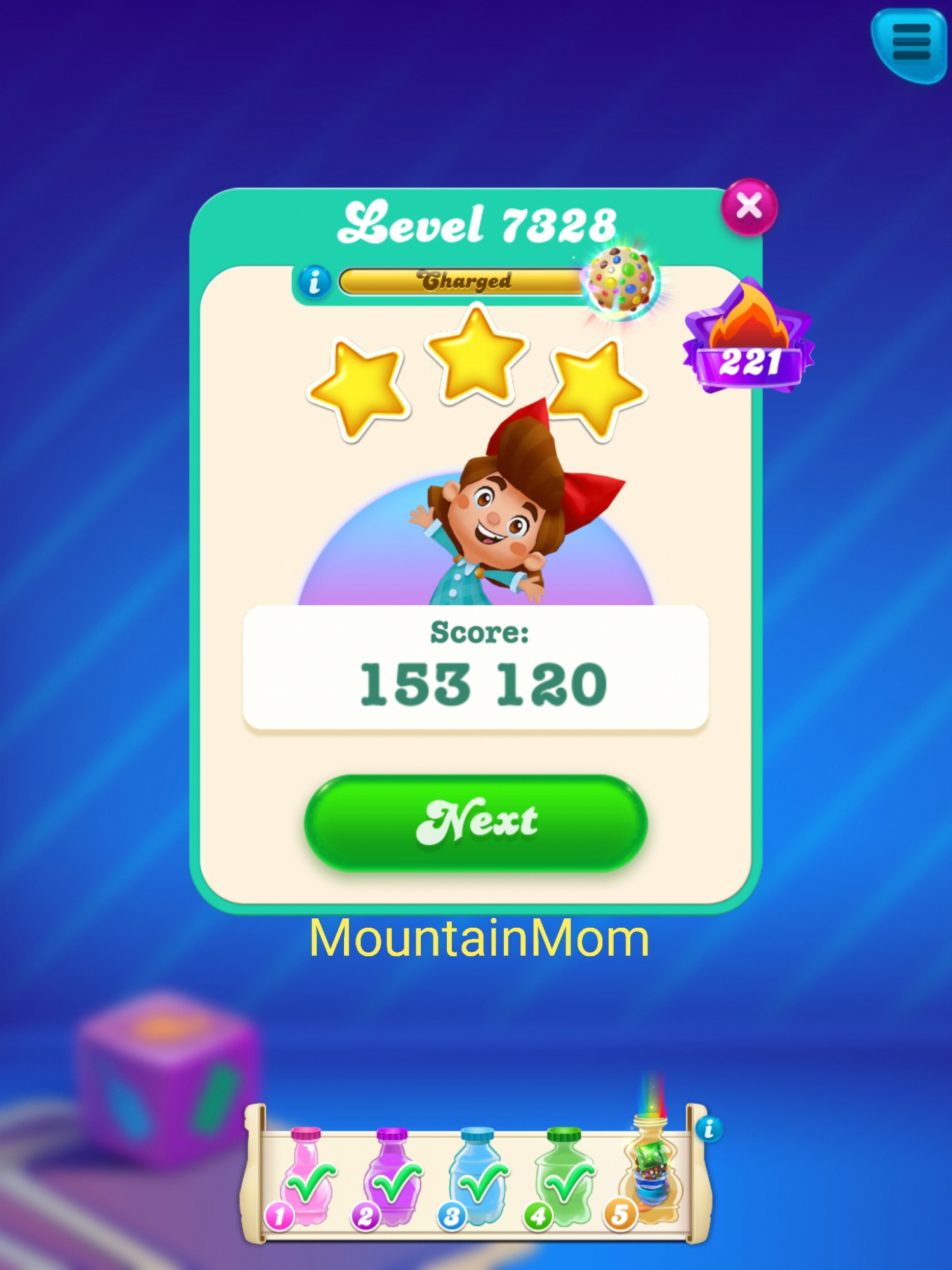This screenshot has height=1270, width=952.
Task: Open info about the Charged booster bar
Action: (314, 282)
